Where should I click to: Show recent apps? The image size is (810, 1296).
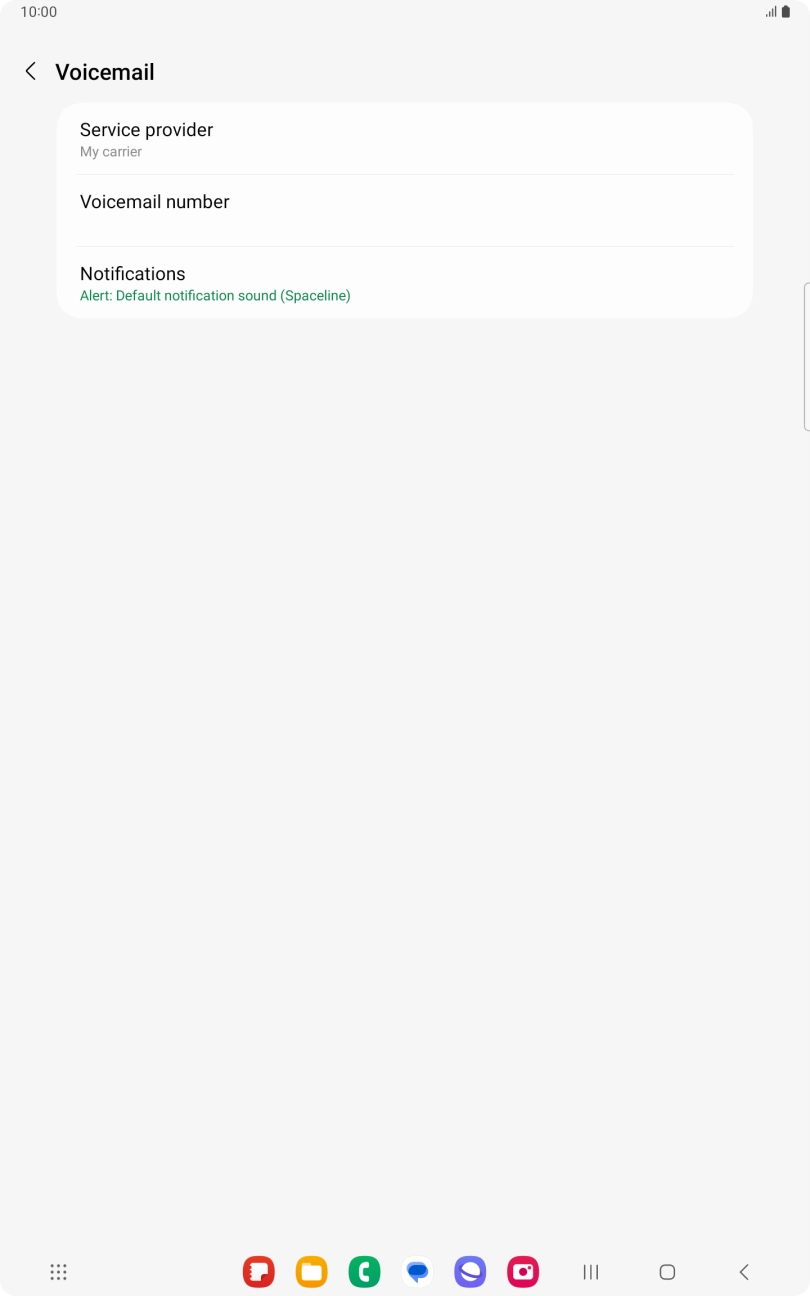591,1272
